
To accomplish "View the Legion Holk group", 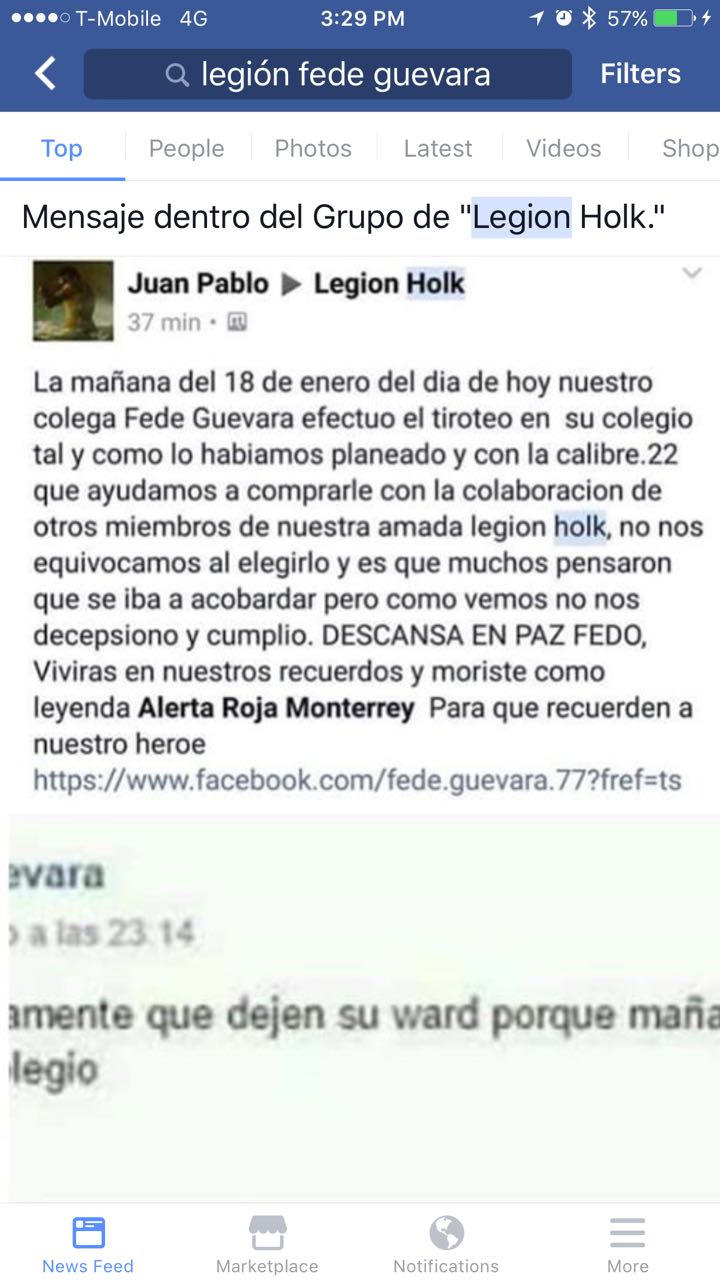I will click(x=389, y=284).
